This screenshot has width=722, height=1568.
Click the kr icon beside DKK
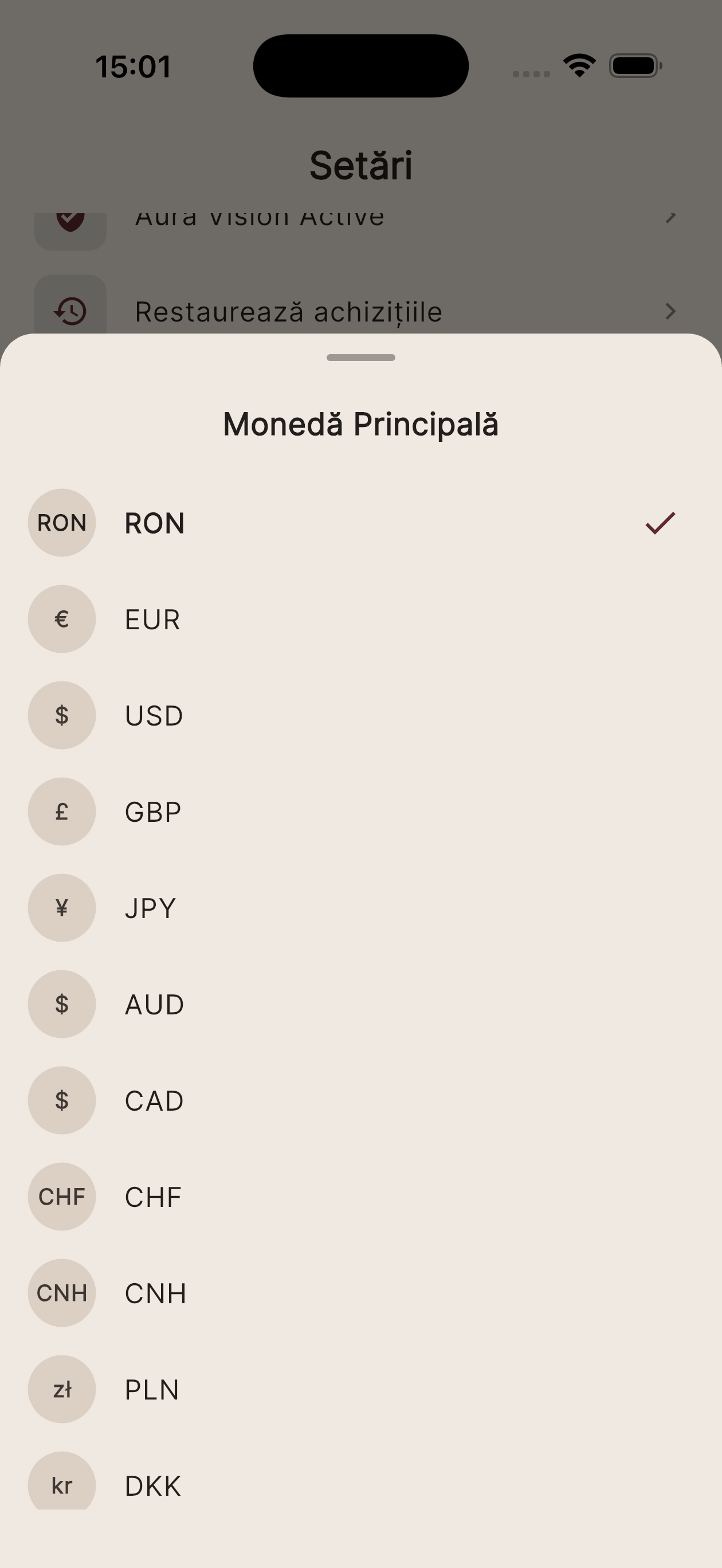[x=61, y=1484]
